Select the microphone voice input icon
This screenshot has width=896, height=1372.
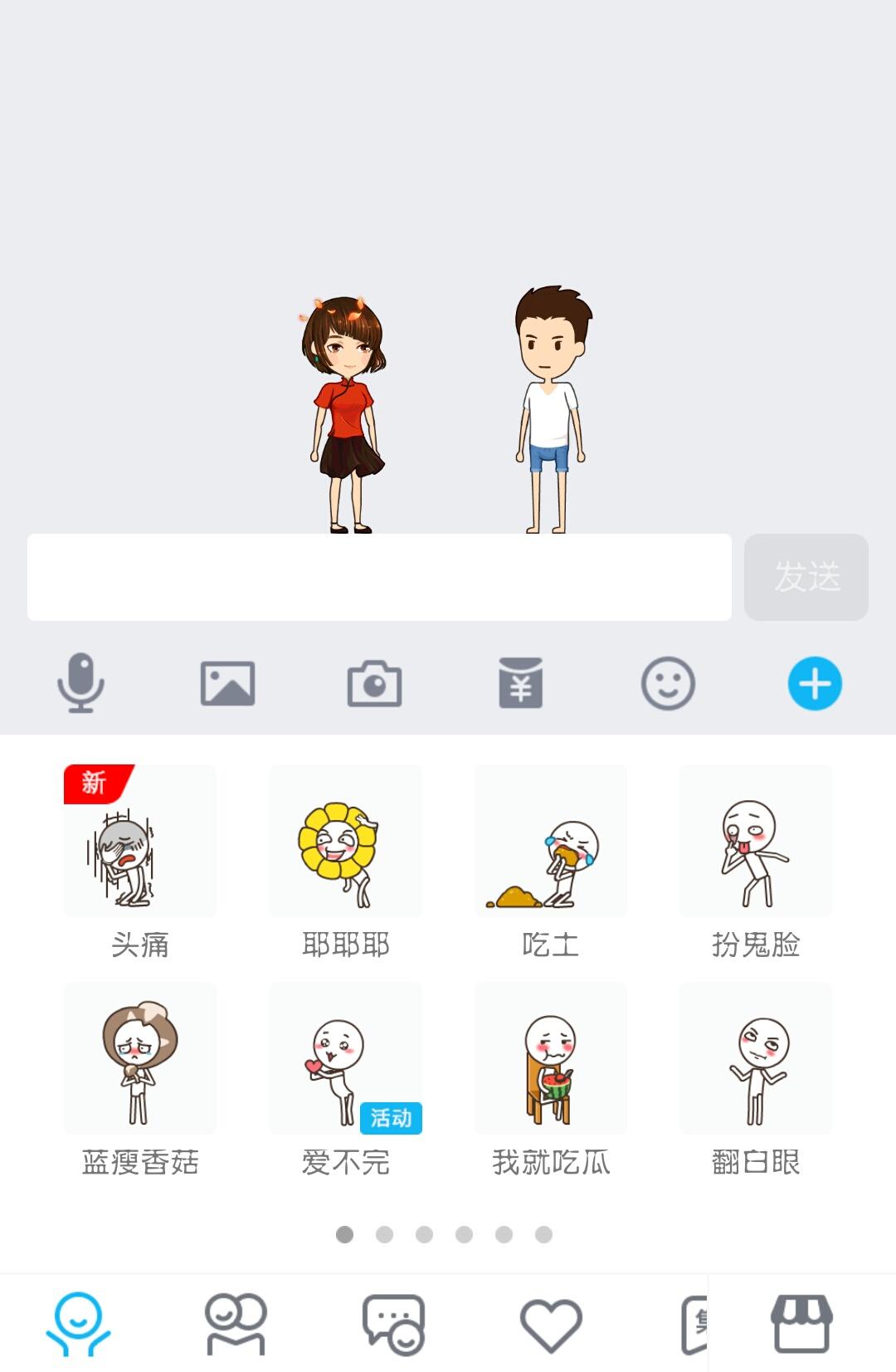(x=80, y=684)
